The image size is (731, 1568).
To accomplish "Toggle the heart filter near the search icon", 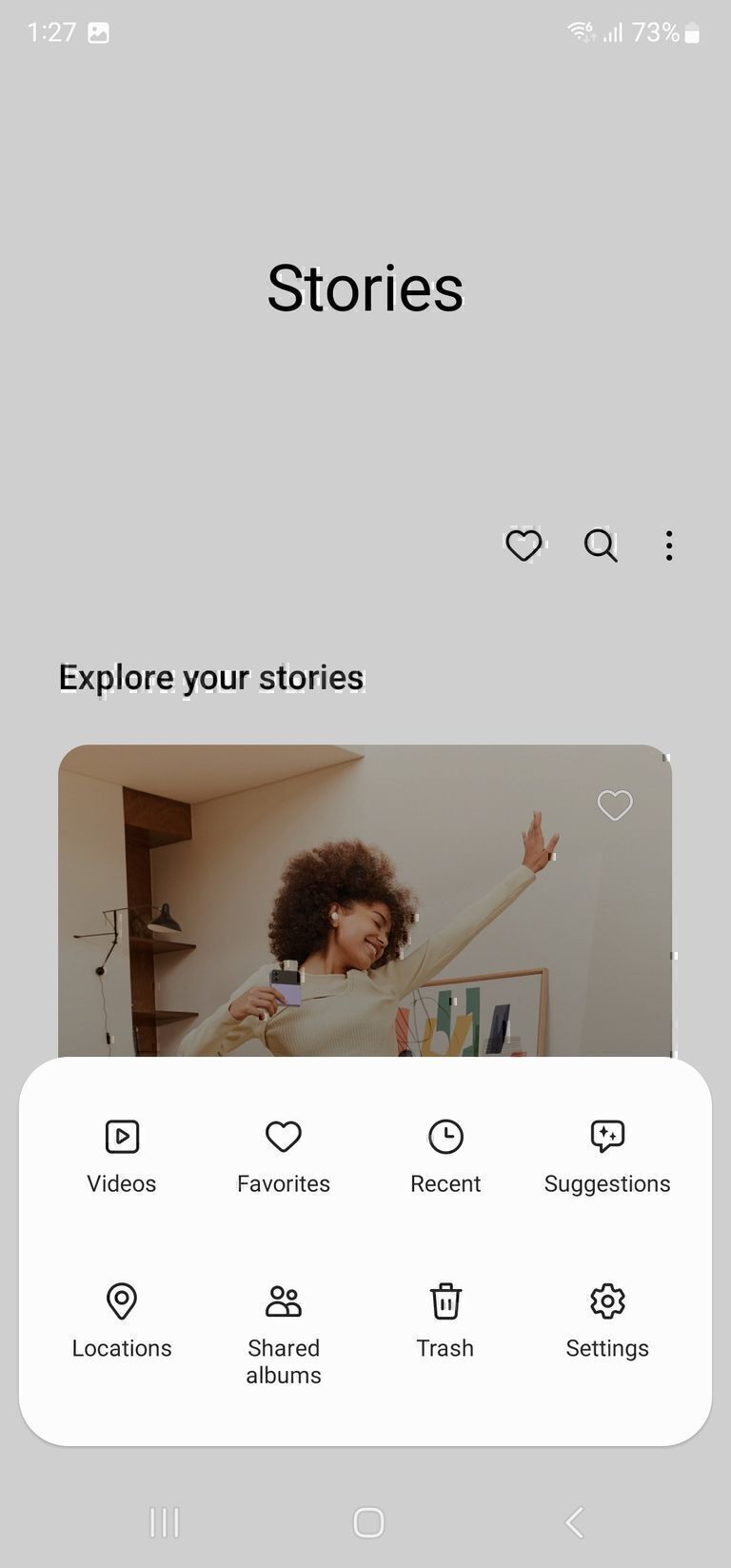I will tap(524, 546).
